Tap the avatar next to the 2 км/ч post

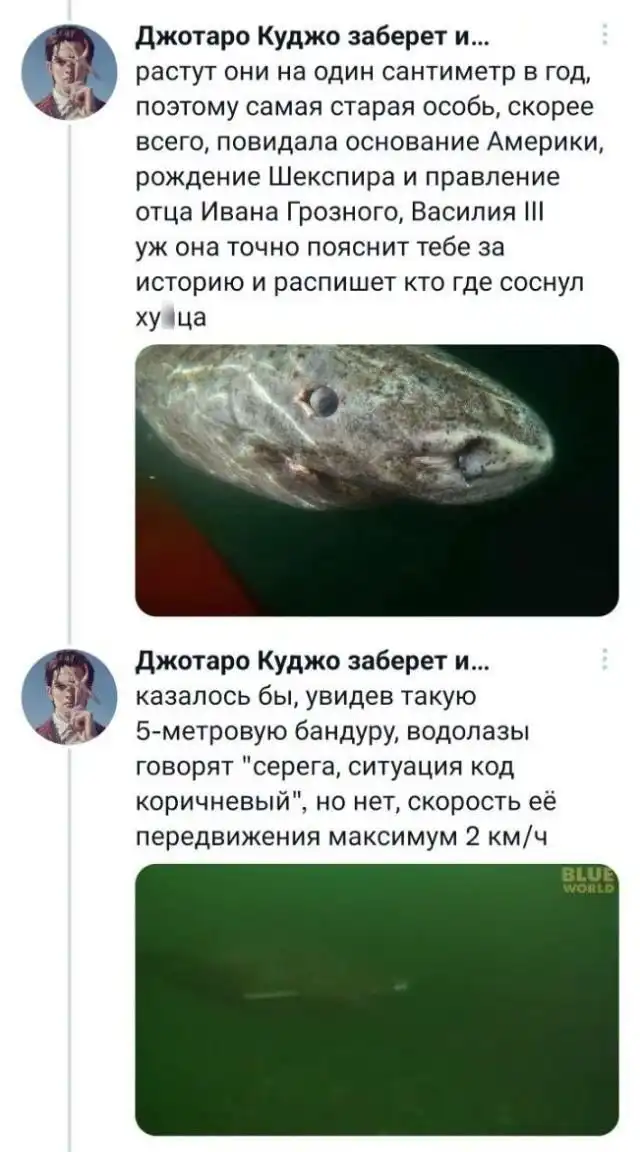click(69, 697)
